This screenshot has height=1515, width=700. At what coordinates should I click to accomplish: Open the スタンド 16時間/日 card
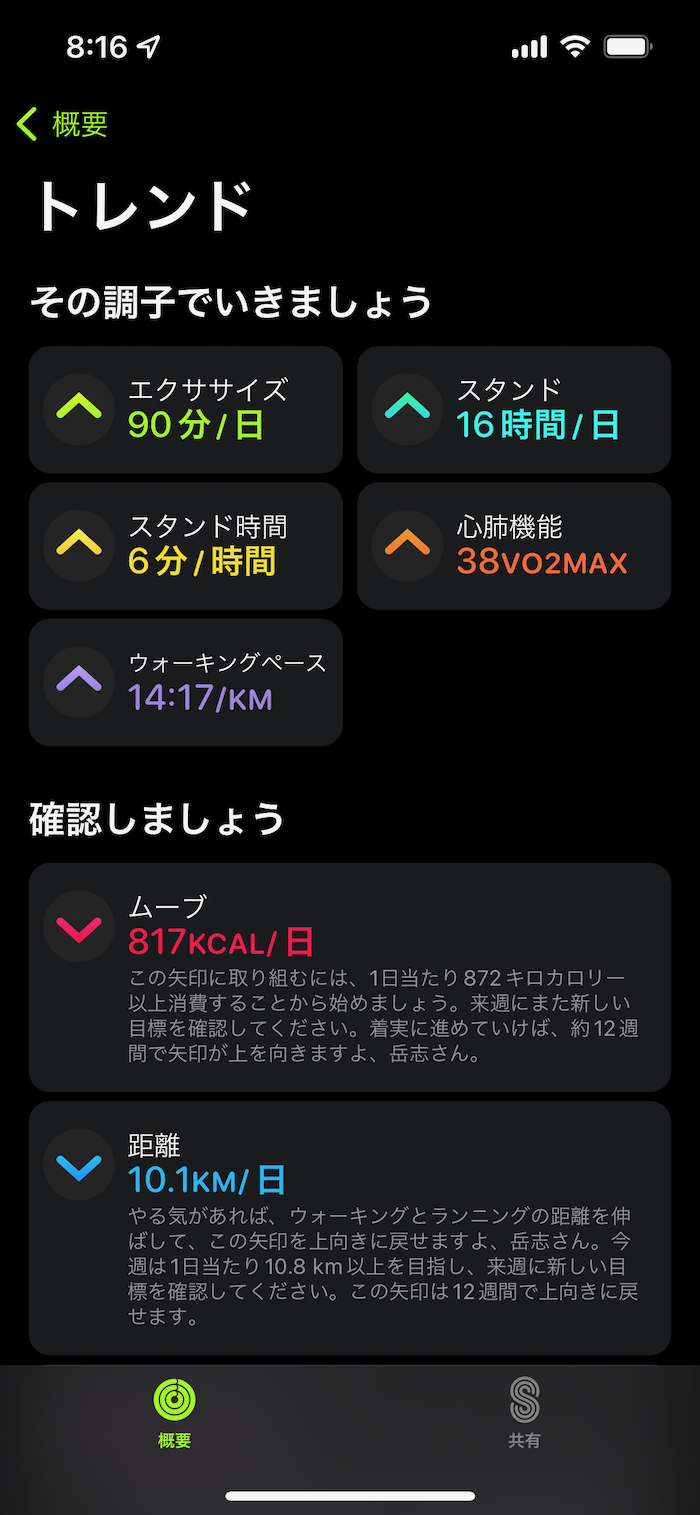513,409
